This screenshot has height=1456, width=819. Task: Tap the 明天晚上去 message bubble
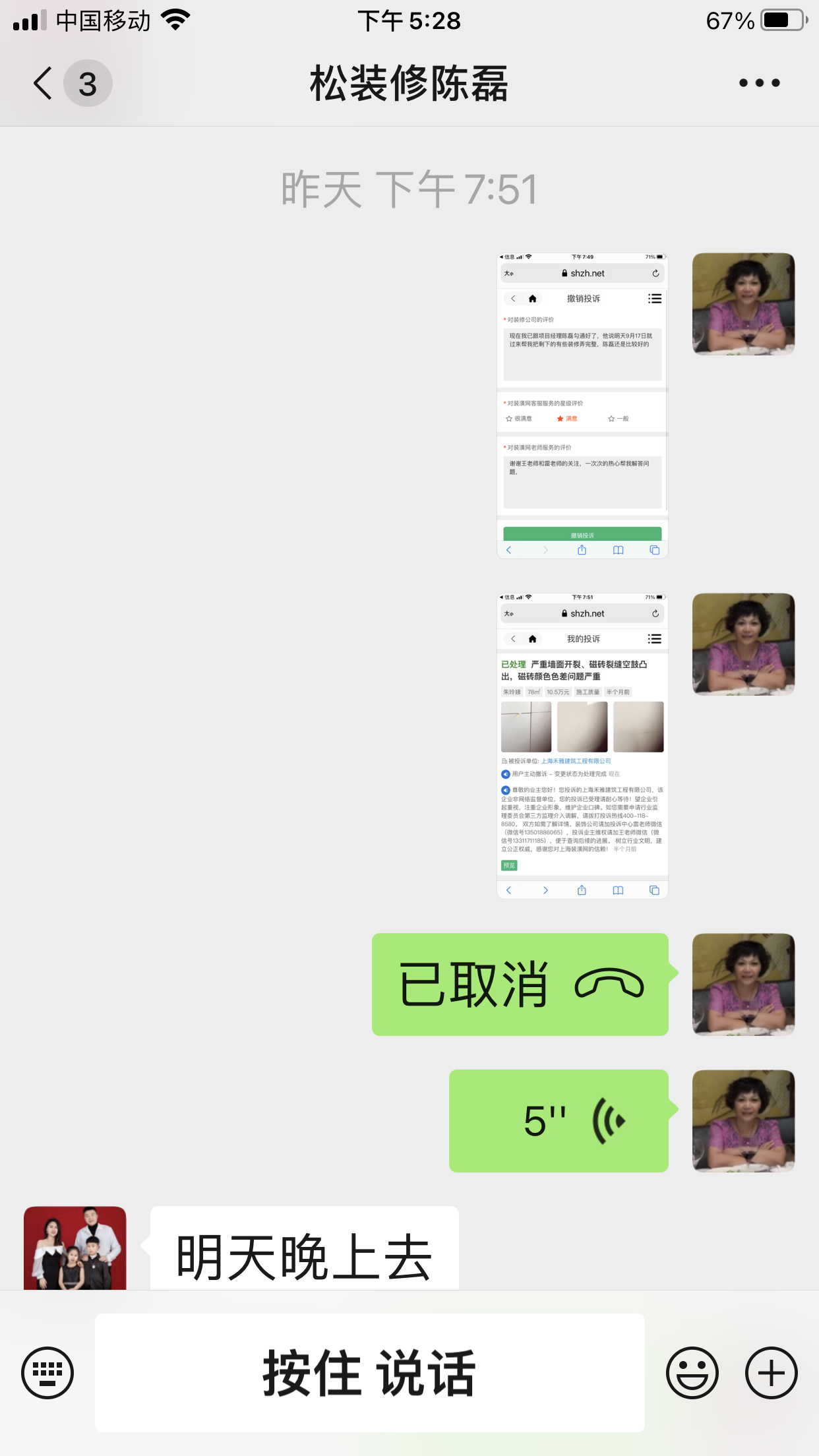tap(304, 1253)
